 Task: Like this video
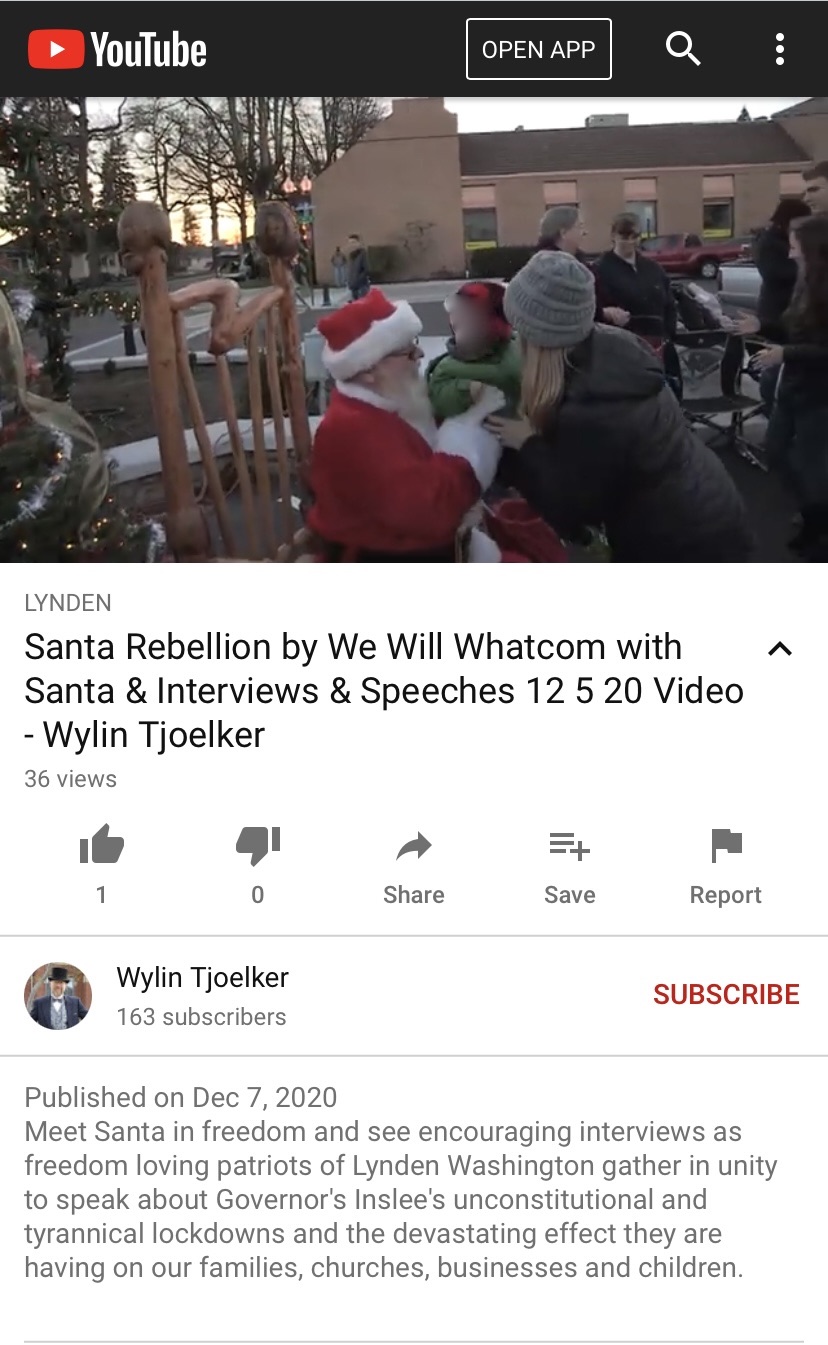point(101,848)
